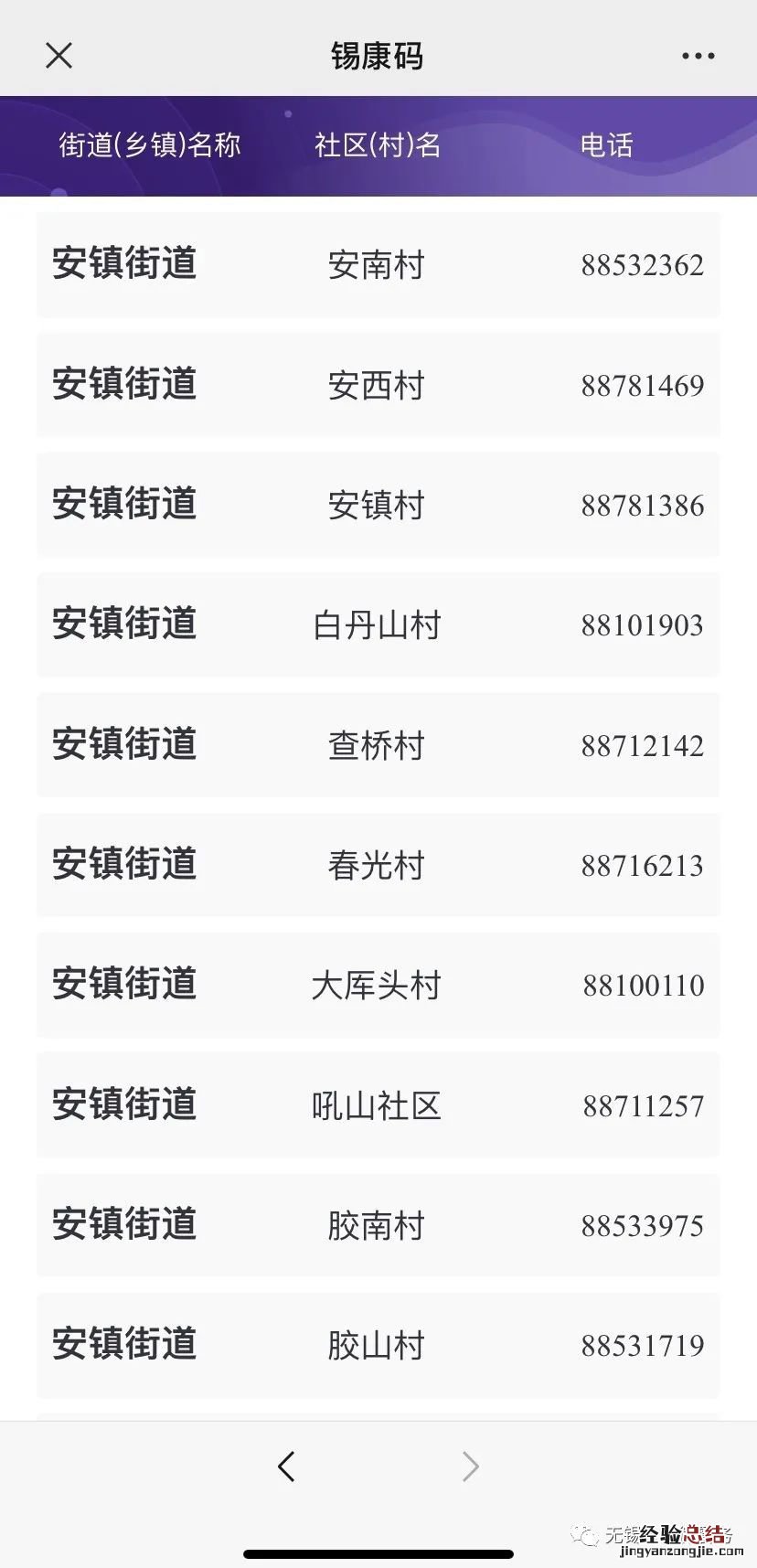
Task: Go back to the previous web page
Action: [x=286, y=1466]
